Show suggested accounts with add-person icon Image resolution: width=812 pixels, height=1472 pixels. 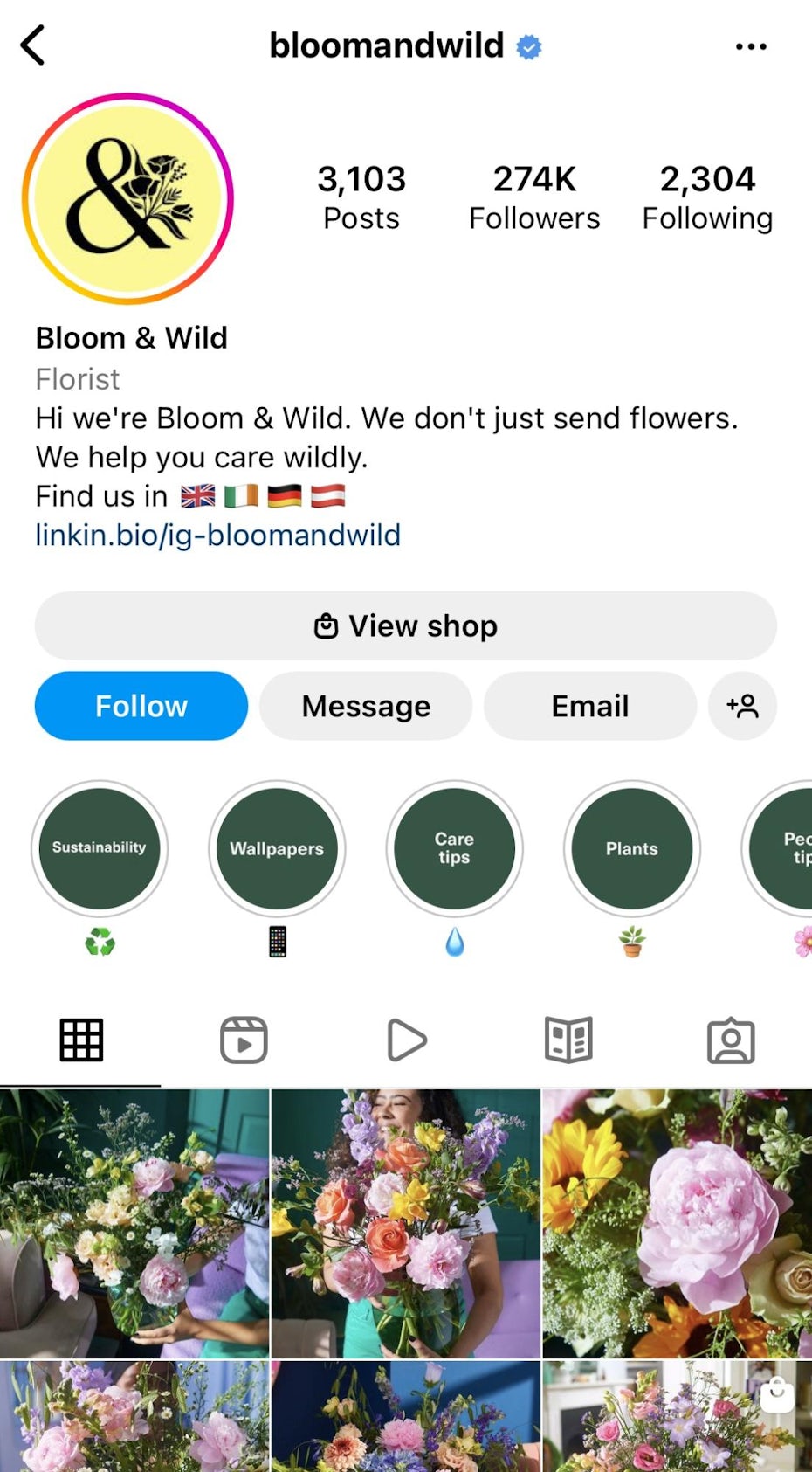742,706
